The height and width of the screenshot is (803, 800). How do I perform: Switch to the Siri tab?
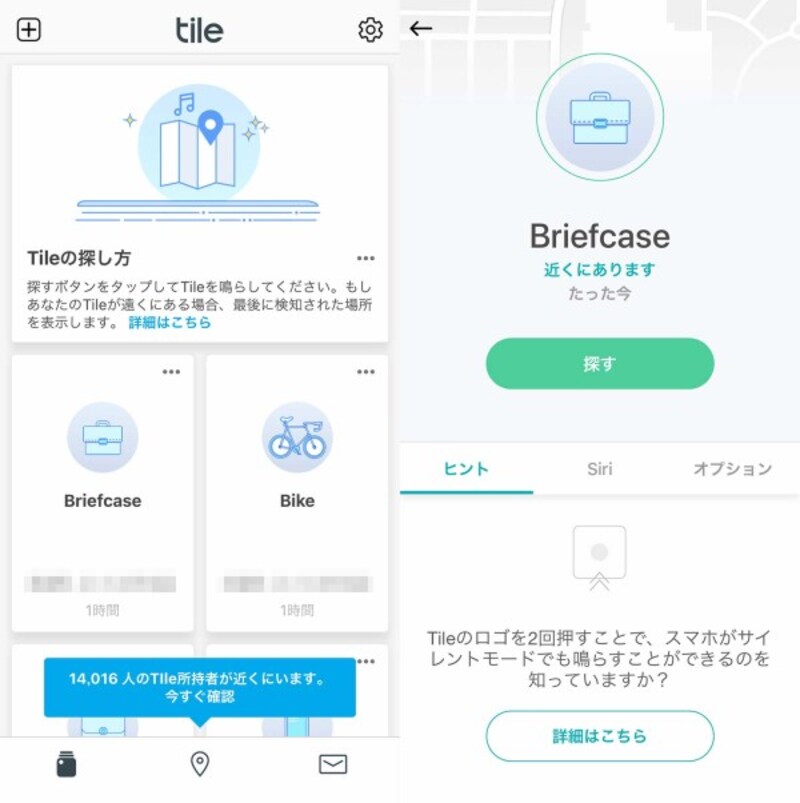600,469
